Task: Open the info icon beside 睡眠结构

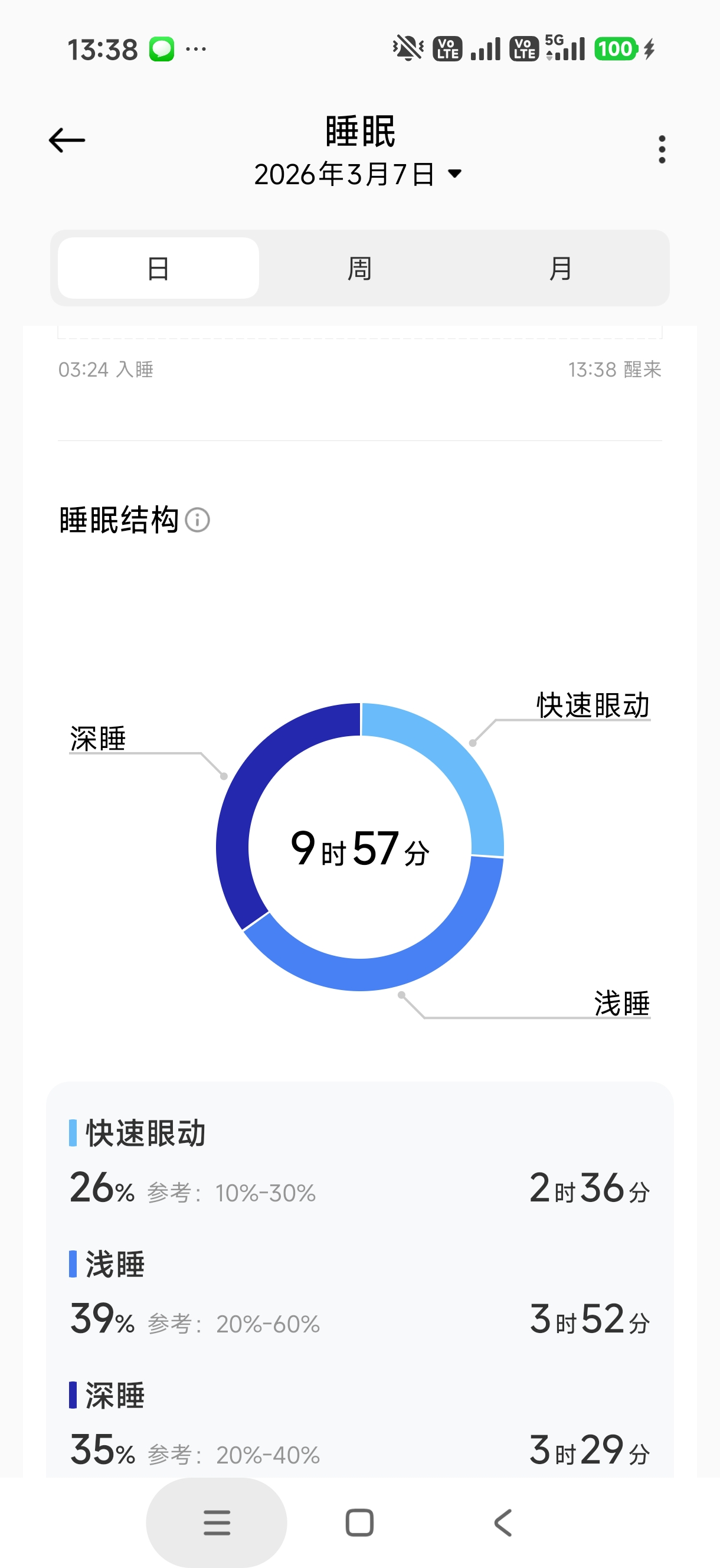Action: (197, 521)
